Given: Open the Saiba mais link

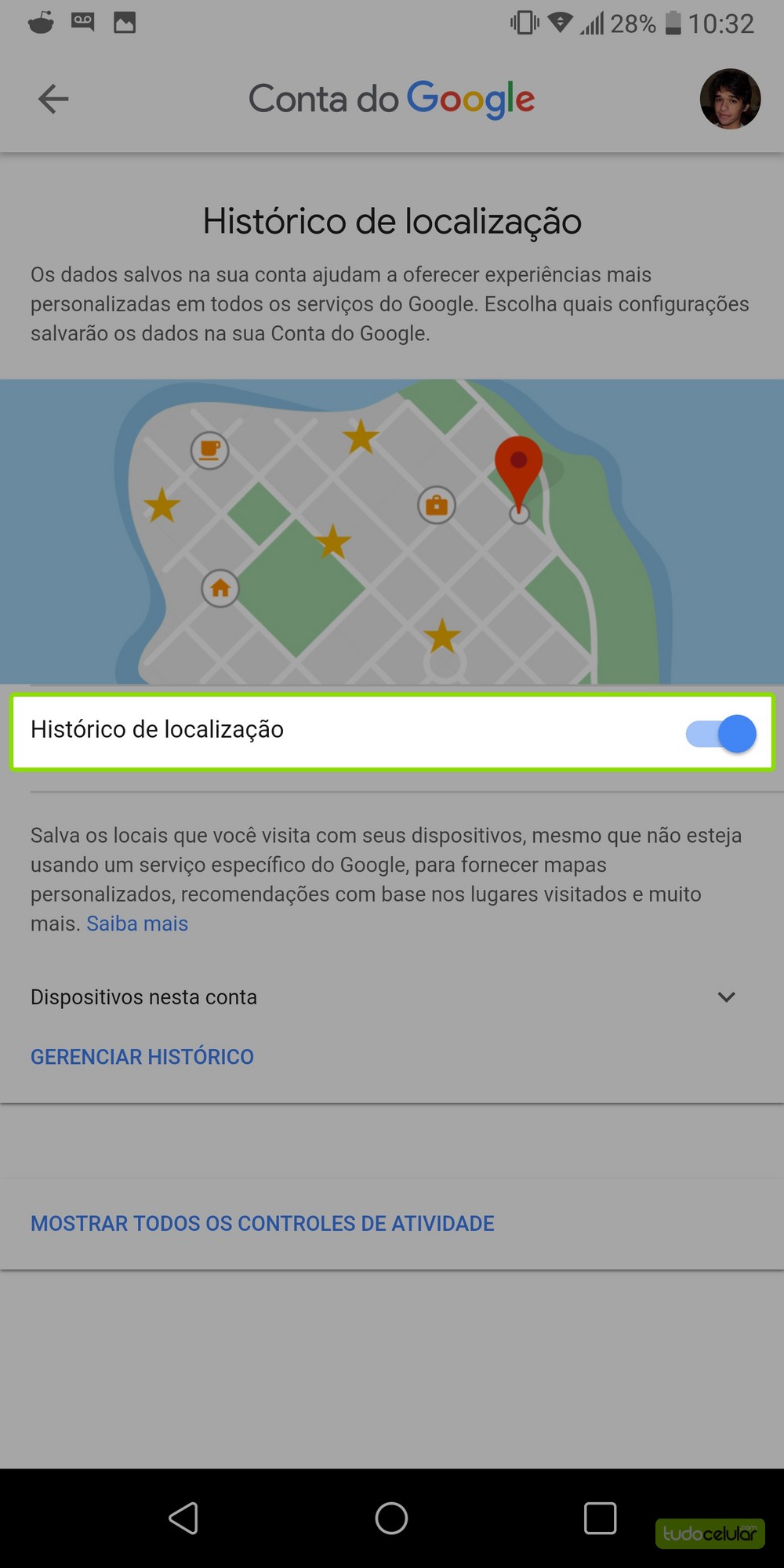Looking at the screenshot, I should (137, 924).
